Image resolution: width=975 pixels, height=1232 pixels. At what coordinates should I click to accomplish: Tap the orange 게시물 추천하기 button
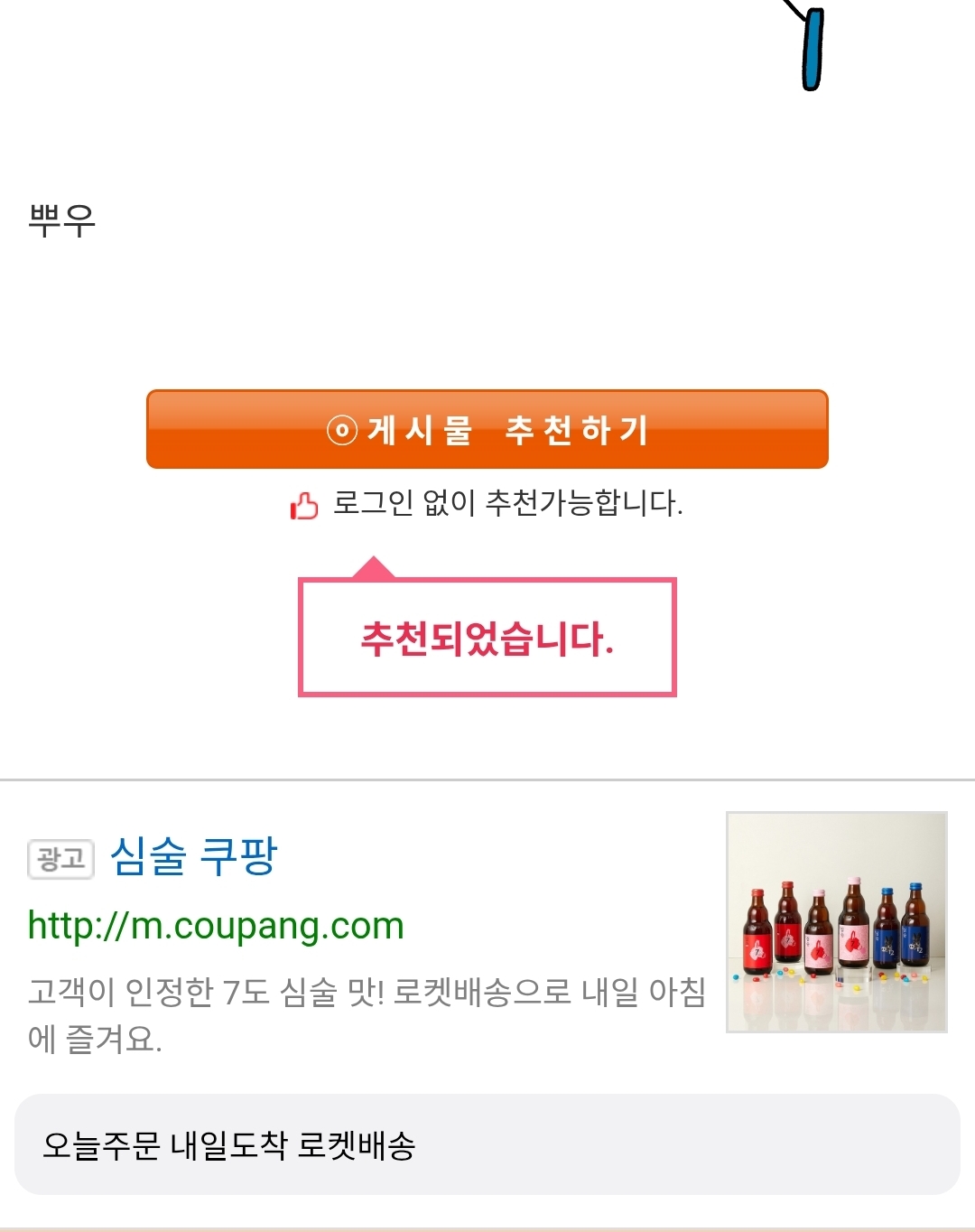487,429
